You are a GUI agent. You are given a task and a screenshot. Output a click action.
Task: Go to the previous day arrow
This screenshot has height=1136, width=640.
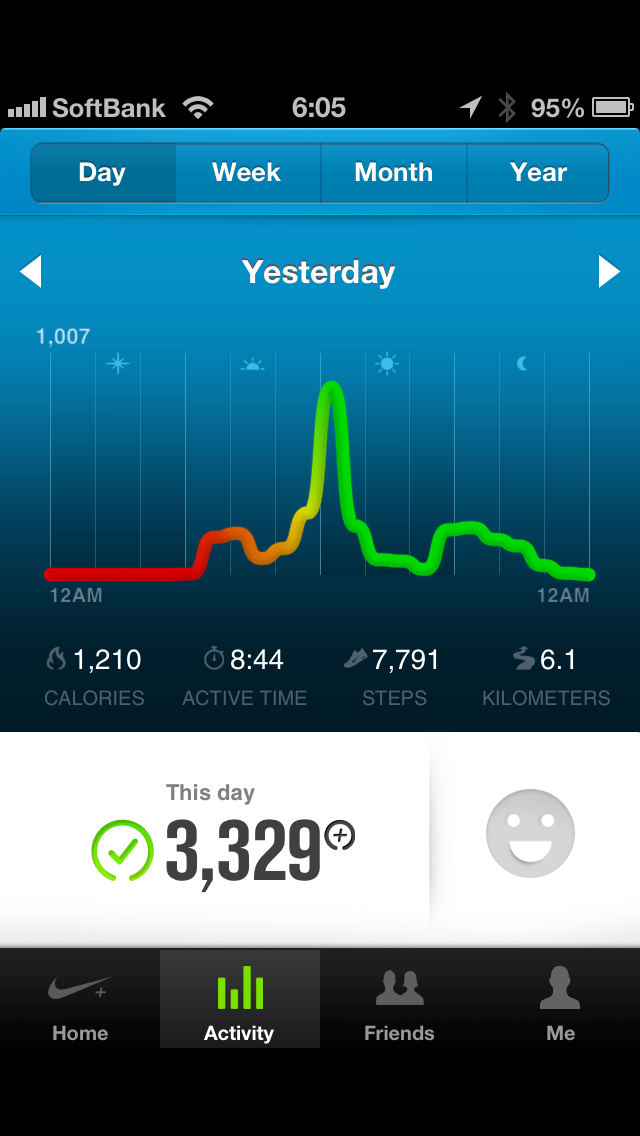click(x=31, y=271)
